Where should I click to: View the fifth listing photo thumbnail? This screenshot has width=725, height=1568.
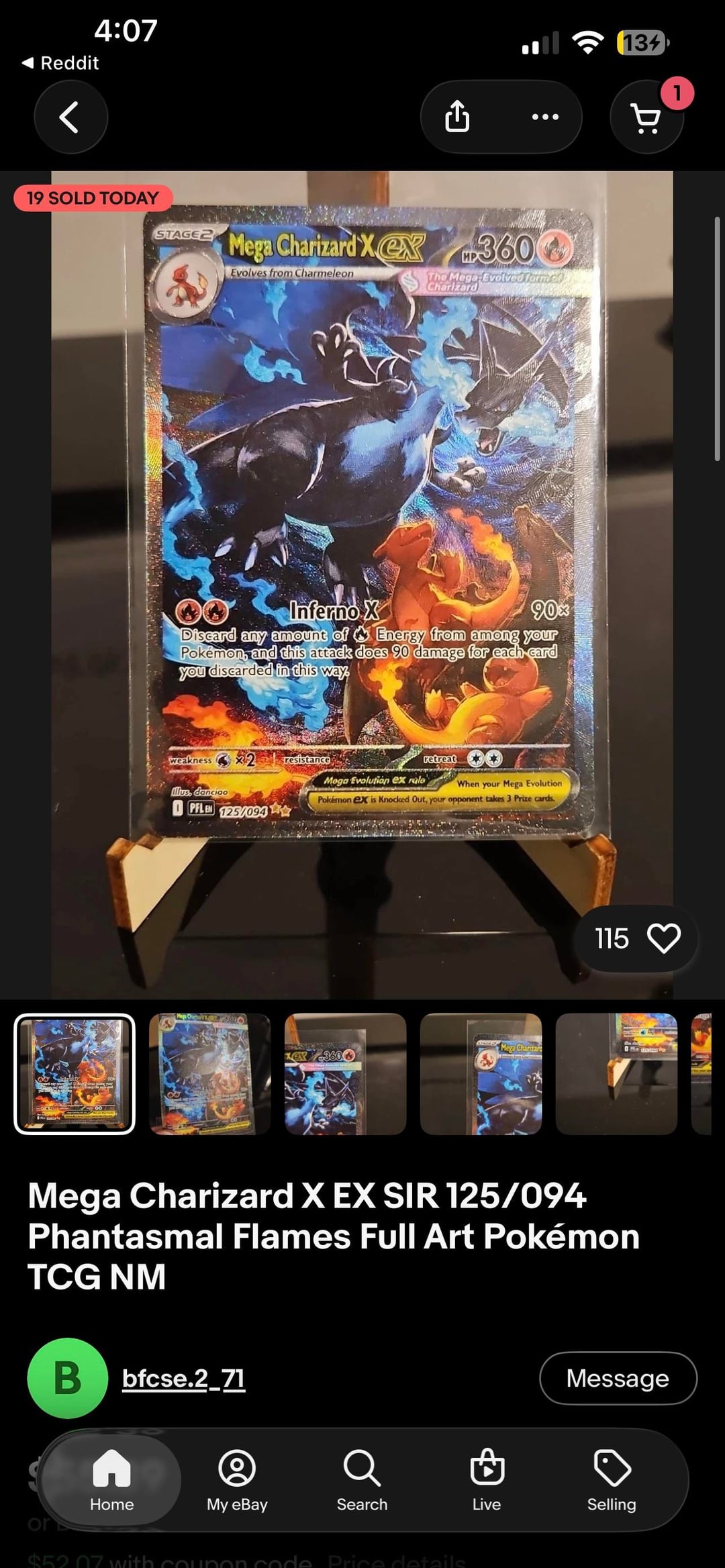pyautogui.click(x=616, y=1073)
